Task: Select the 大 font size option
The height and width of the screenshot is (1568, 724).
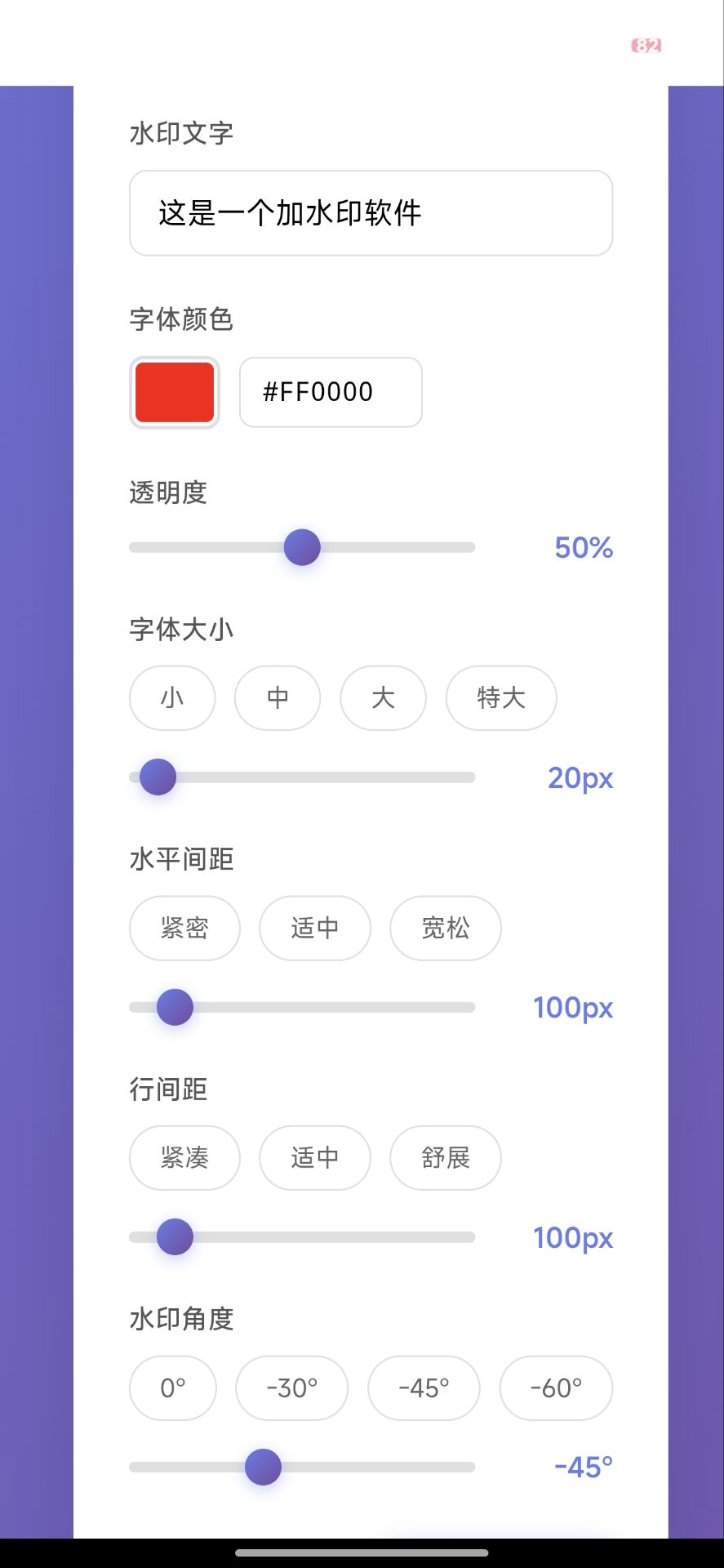Action: (x=383, y=697)
